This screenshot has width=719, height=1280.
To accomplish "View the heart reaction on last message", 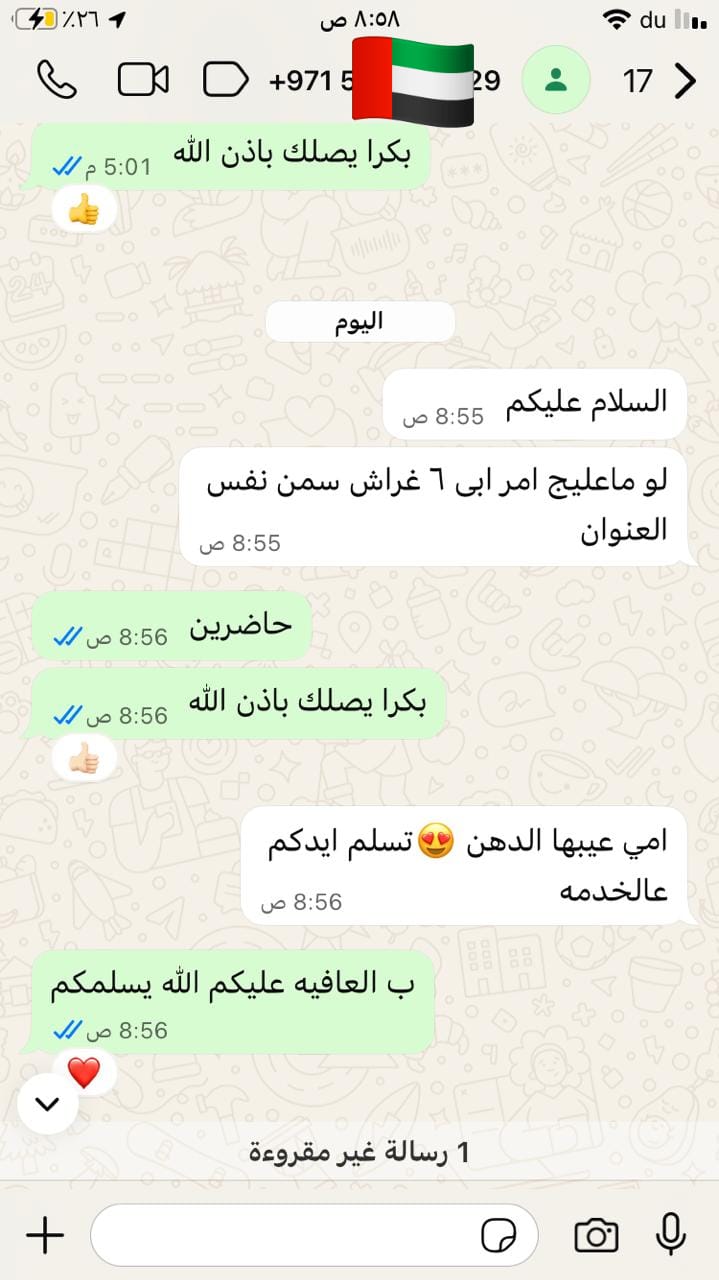I will pos(84,1073).
